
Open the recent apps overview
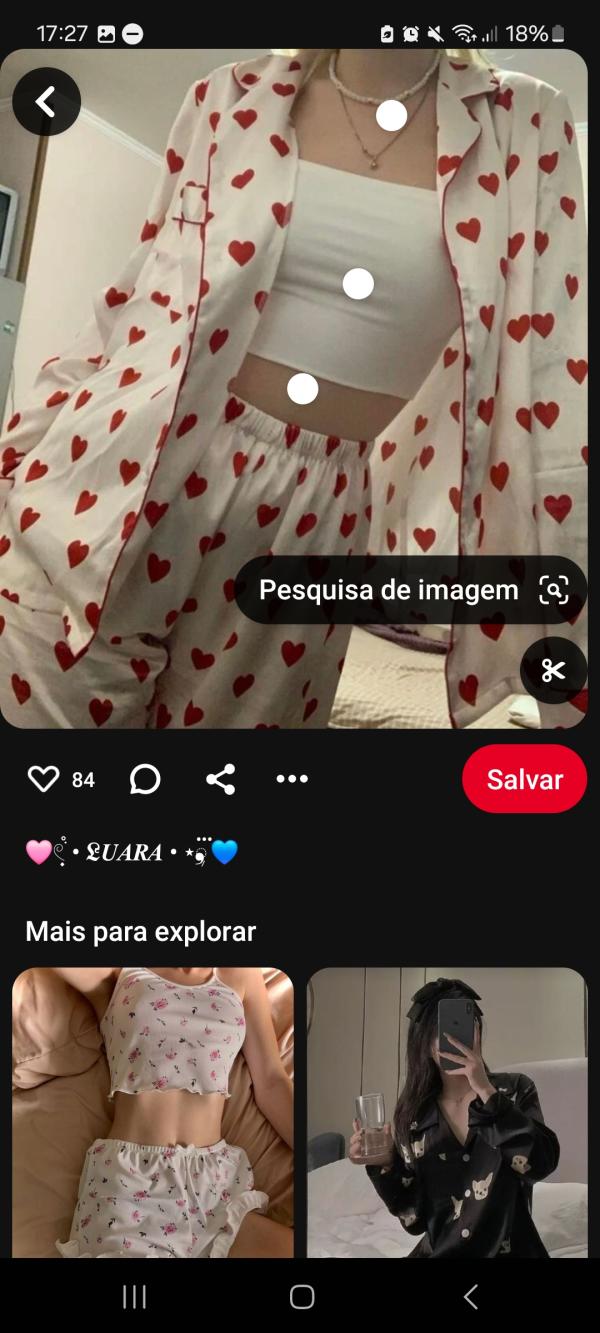pyautogui.click(x=134, y=1297)
